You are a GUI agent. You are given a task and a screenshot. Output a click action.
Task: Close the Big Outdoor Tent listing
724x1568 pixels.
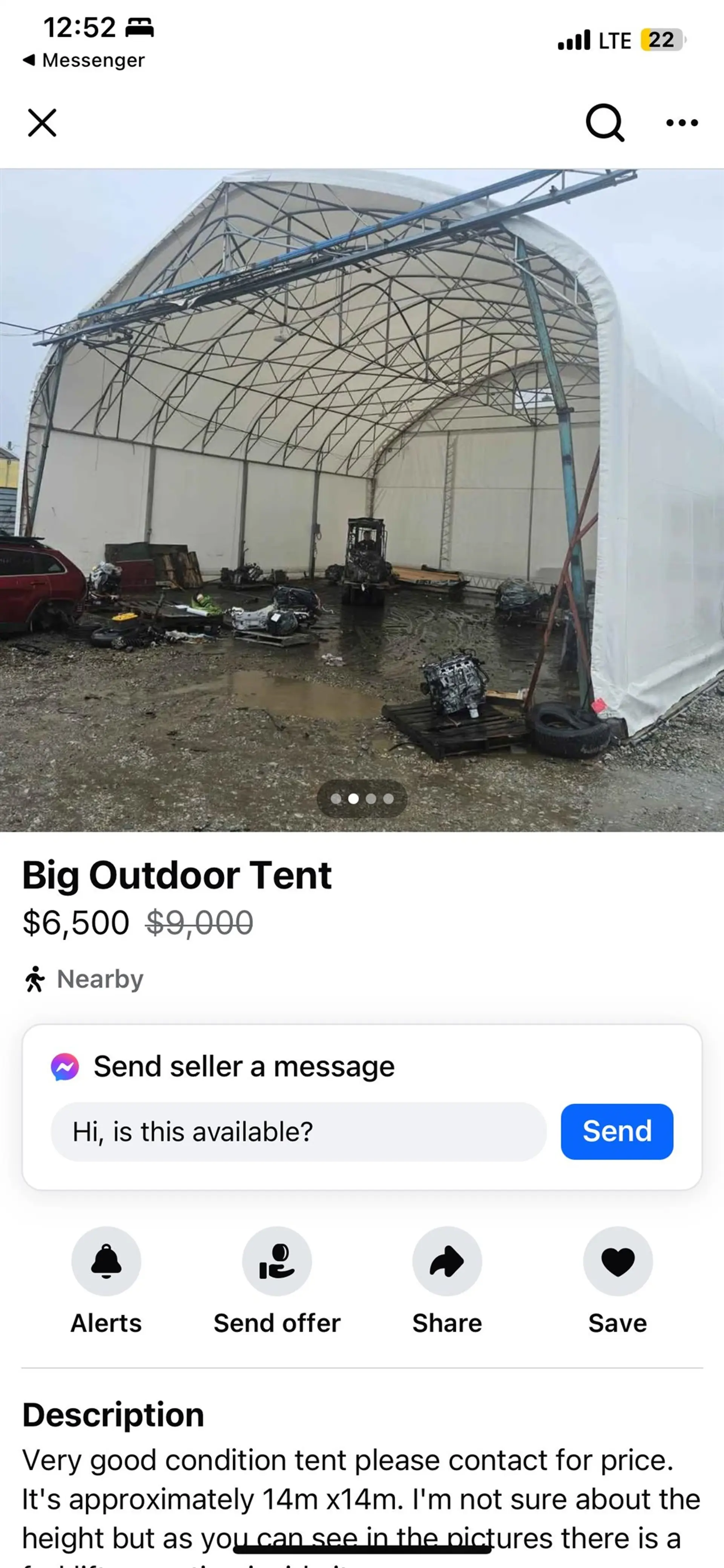tap(42, 123)
